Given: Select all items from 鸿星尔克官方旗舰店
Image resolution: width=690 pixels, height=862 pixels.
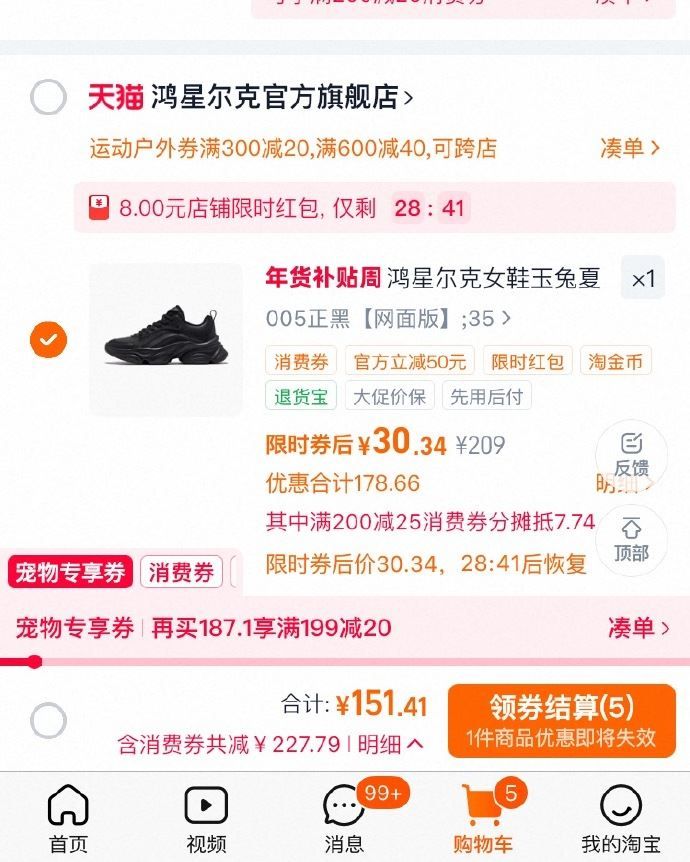Looking at the screenshot, I should [x=48, y=97].
